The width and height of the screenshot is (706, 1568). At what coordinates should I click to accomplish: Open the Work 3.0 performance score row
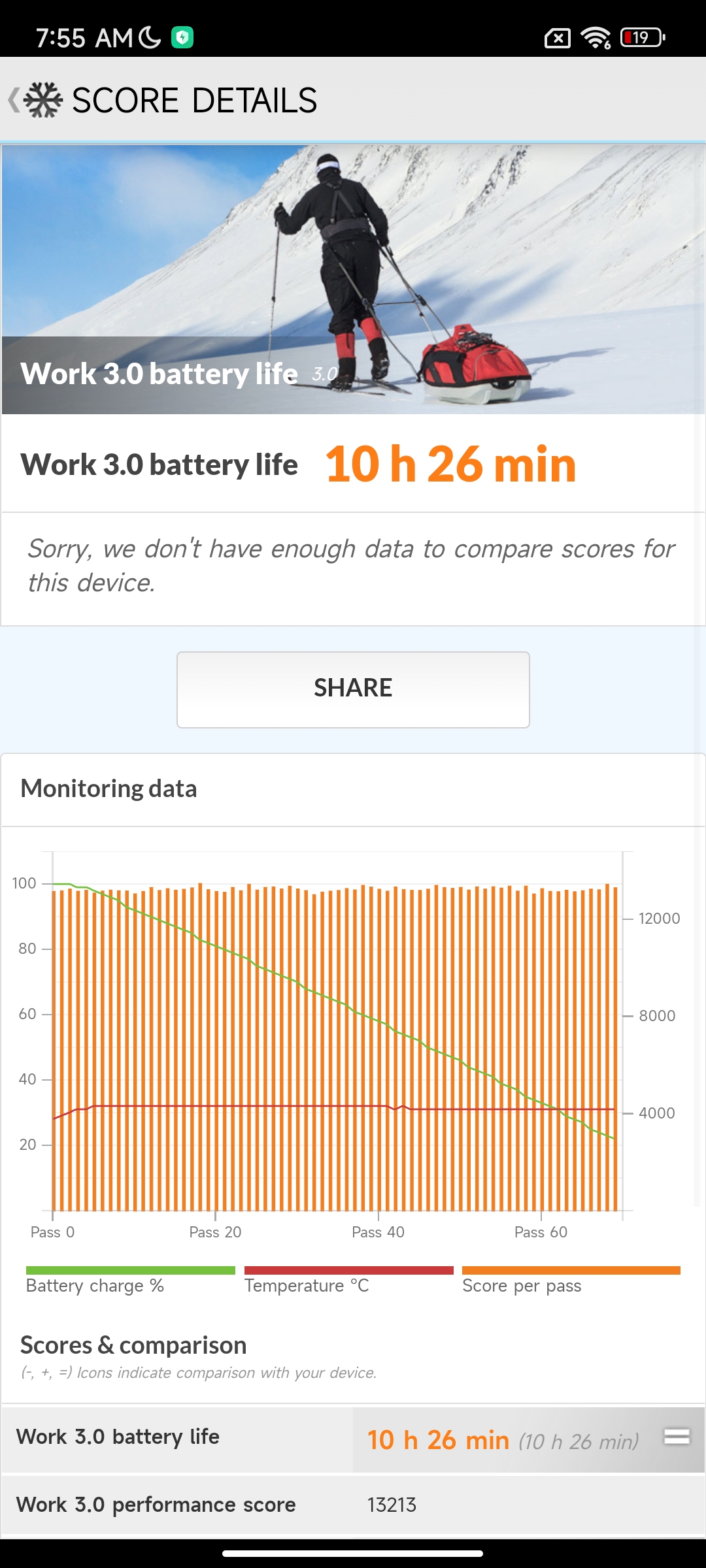point(353,1505)
